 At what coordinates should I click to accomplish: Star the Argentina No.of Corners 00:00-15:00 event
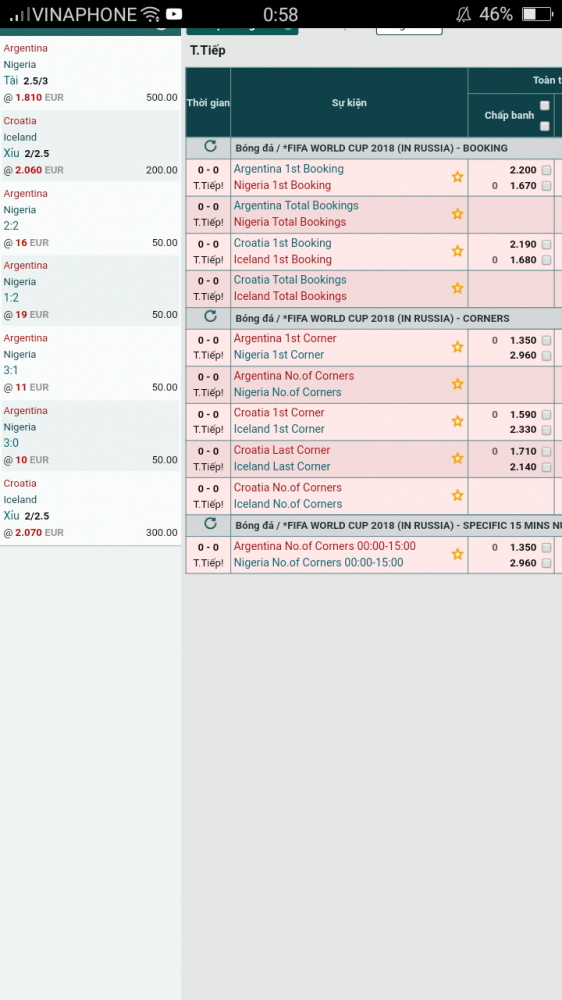point(457,554)
